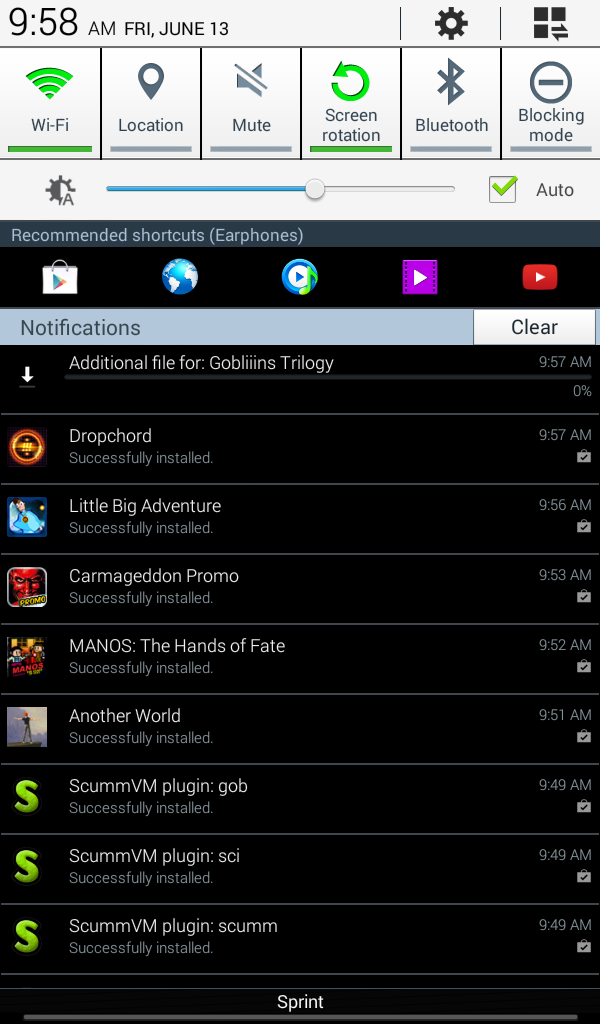Screen dimensions: 600x1024
Task: Open the Goblins Trilogy download notification
Action: [x=300, y=377]
